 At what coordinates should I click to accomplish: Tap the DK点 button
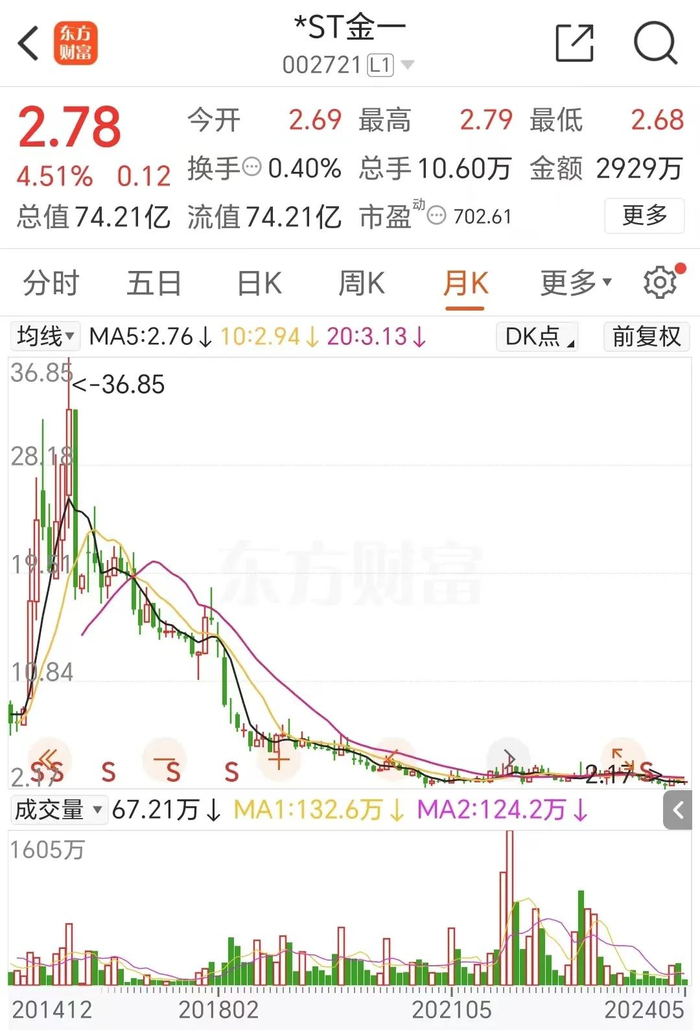tap(537, 336)
